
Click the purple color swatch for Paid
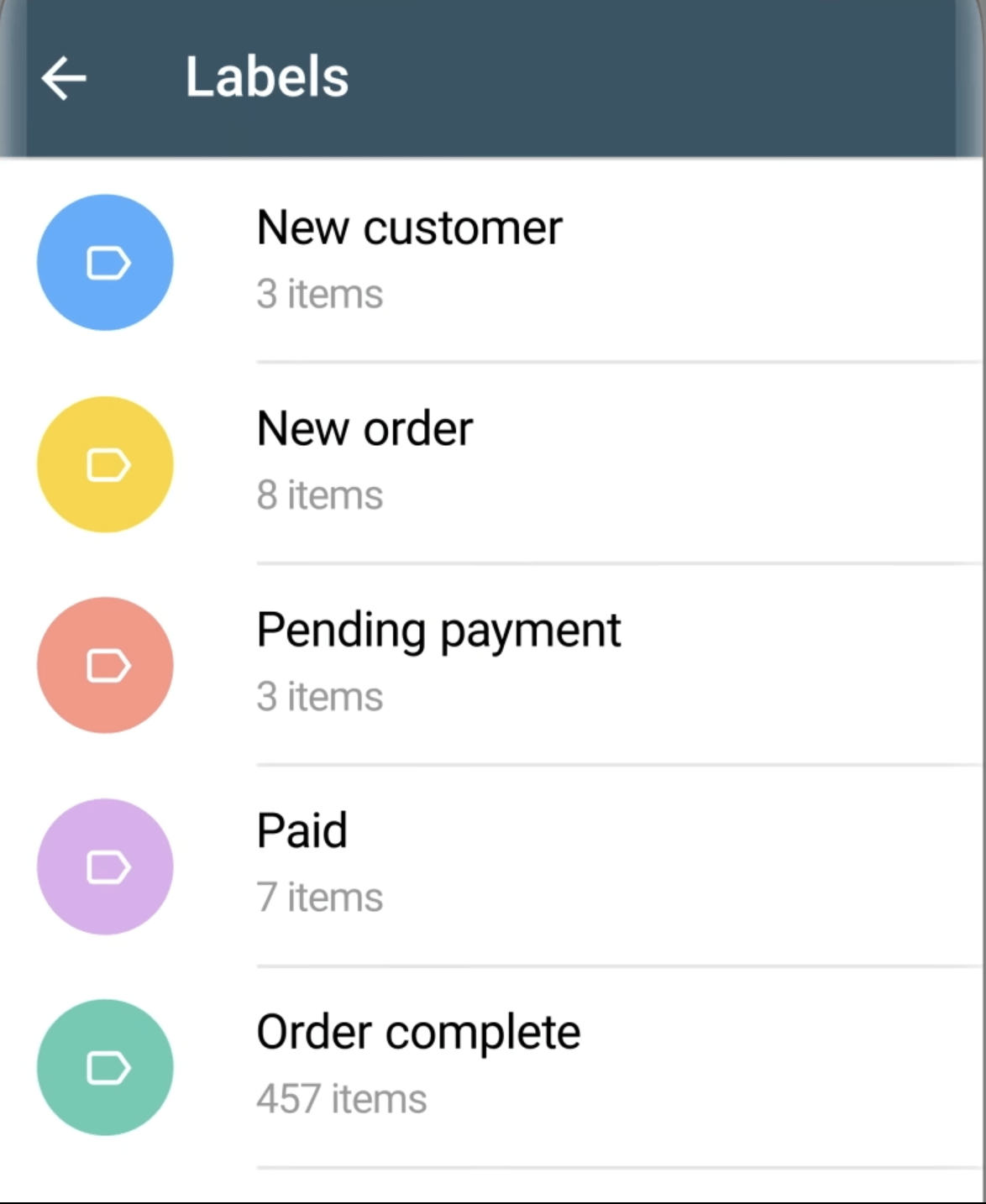[x=105, y=866]
